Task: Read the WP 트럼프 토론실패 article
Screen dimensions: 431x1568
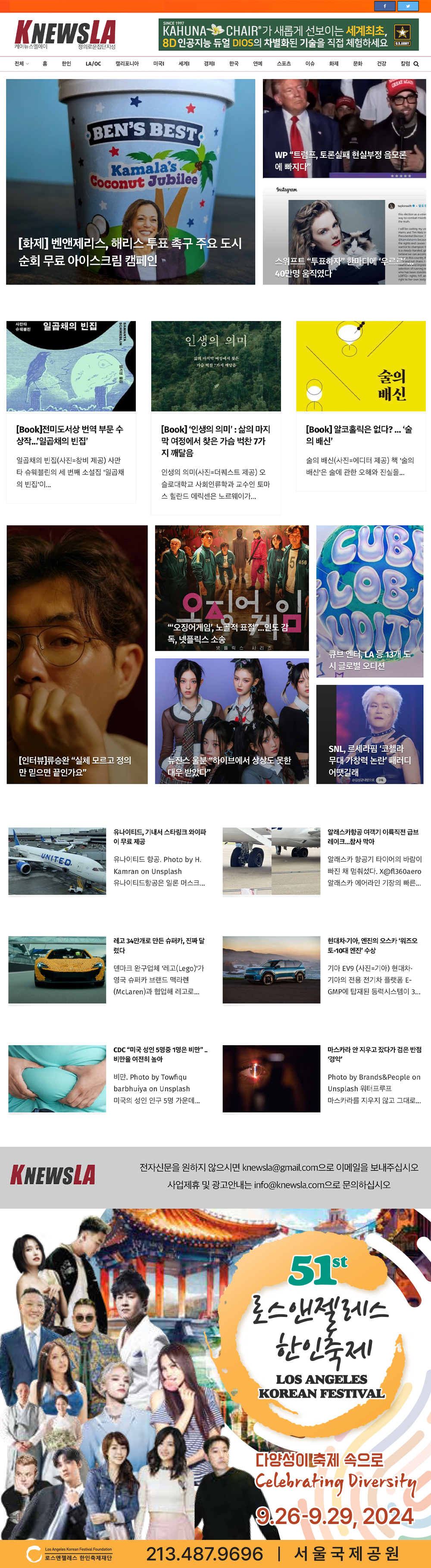Action: (340, 161)
